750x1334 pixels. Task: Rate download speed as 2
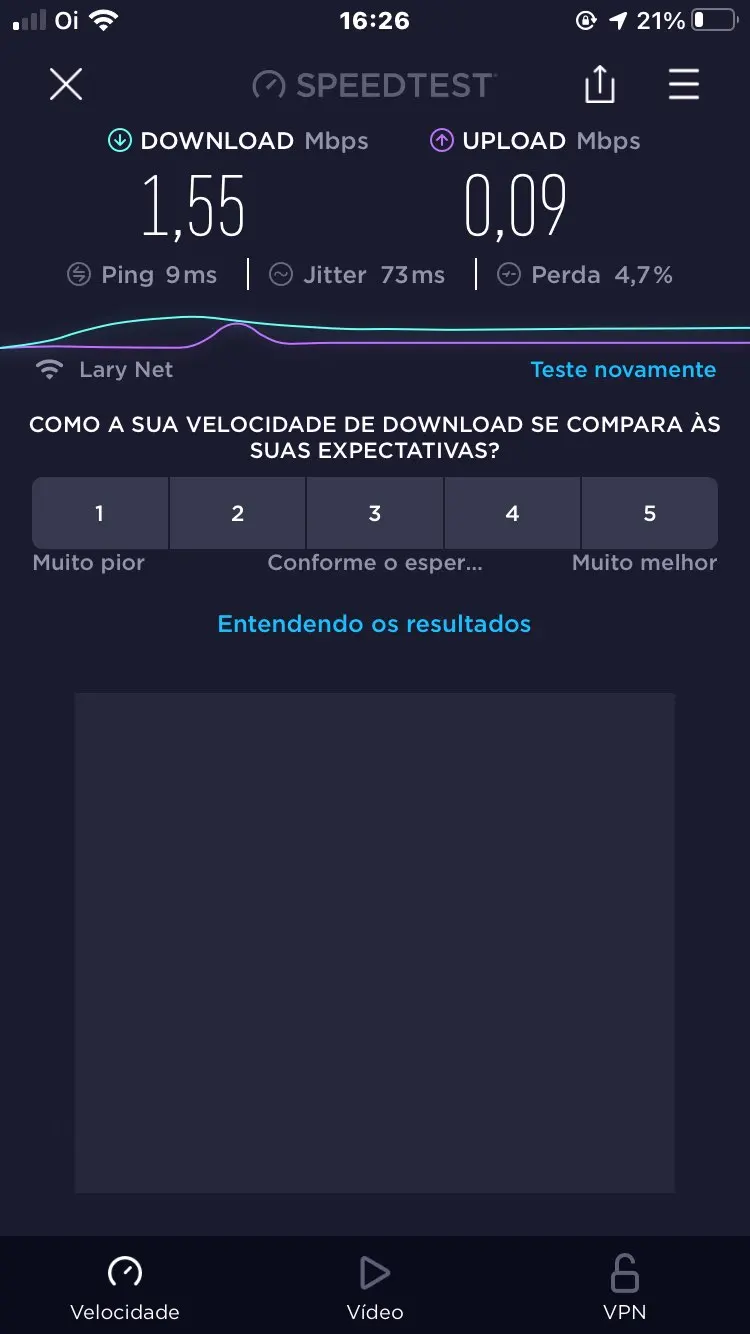[237, 513]
